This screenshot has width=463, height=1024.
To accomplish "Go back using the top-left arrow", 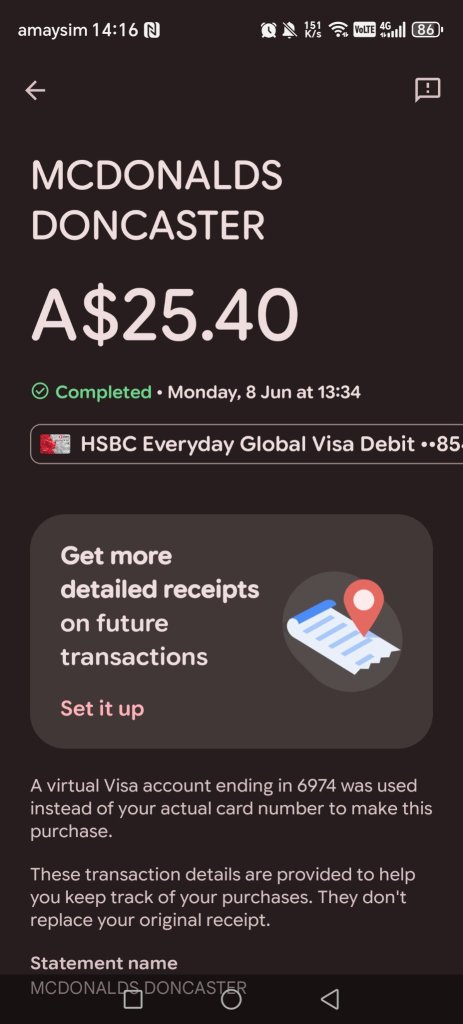I will click(x=35, y=91).
